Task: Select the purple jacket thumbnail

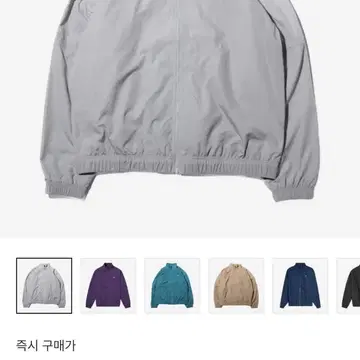Action: (108, 286)
